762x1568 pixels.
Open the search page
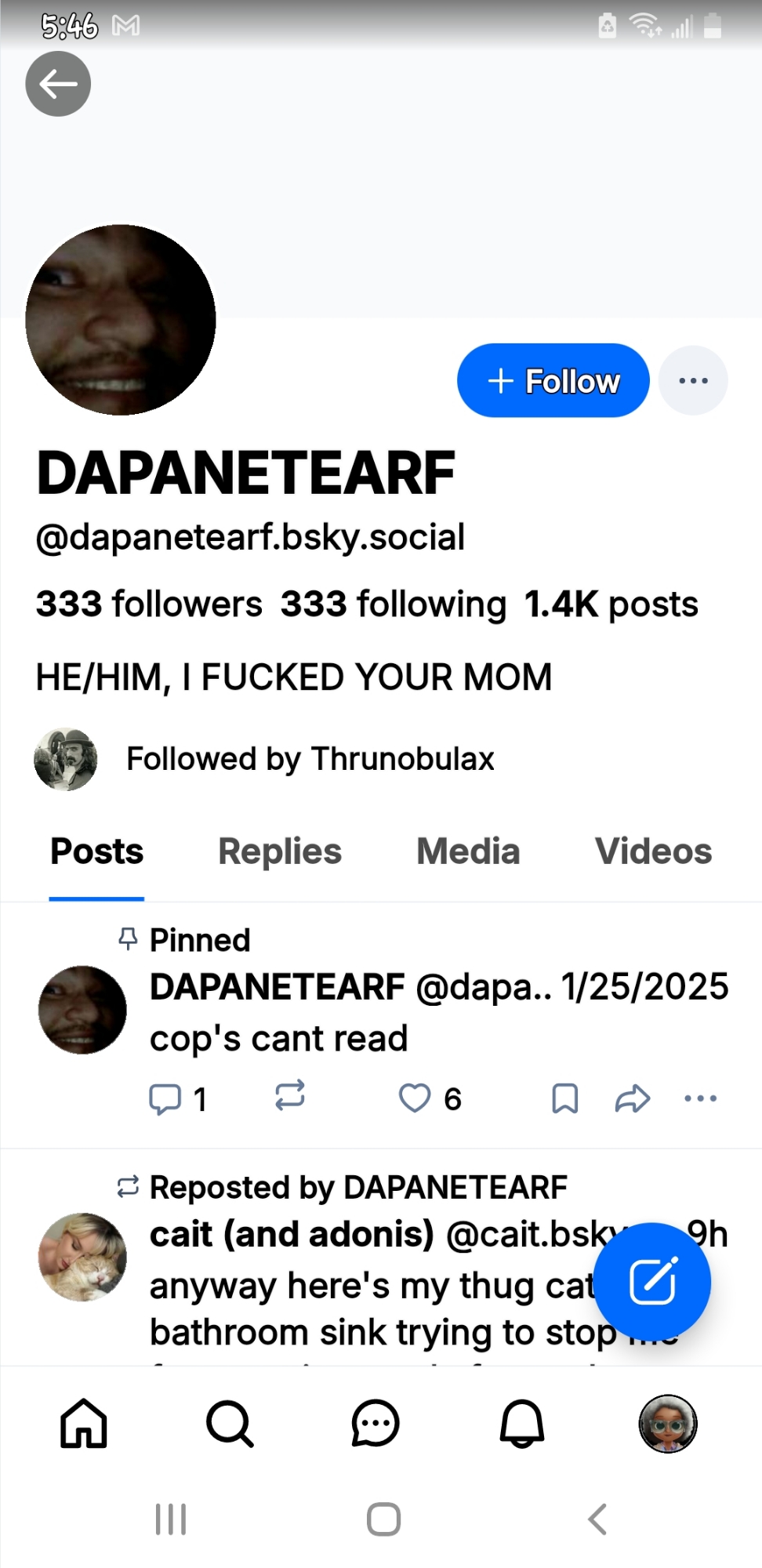230,1423
